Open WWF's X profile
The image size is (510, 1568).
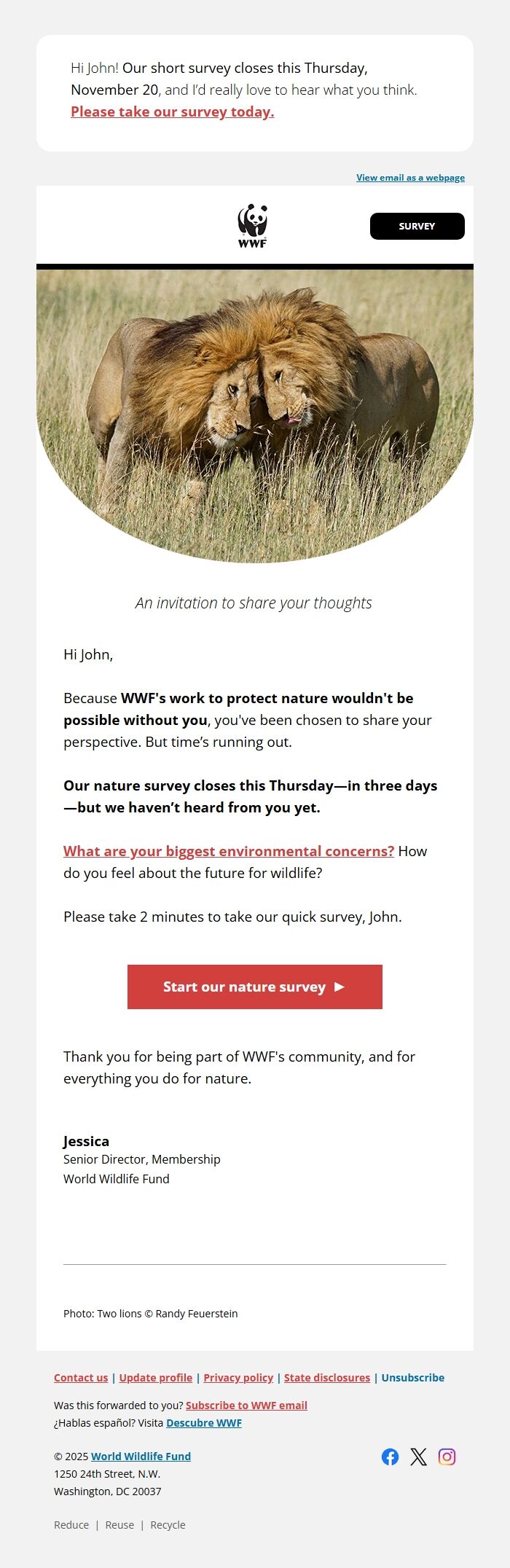pos(418,1457)
